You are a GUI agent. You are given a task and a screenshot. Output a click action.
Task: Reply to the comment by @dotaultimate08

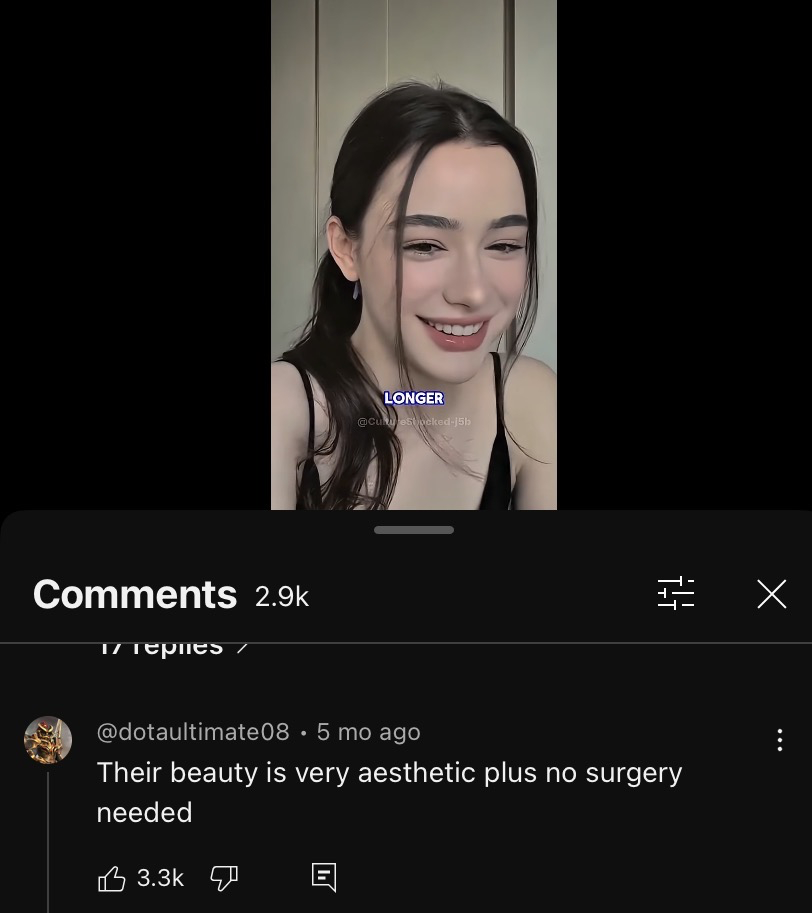point(324,877)
